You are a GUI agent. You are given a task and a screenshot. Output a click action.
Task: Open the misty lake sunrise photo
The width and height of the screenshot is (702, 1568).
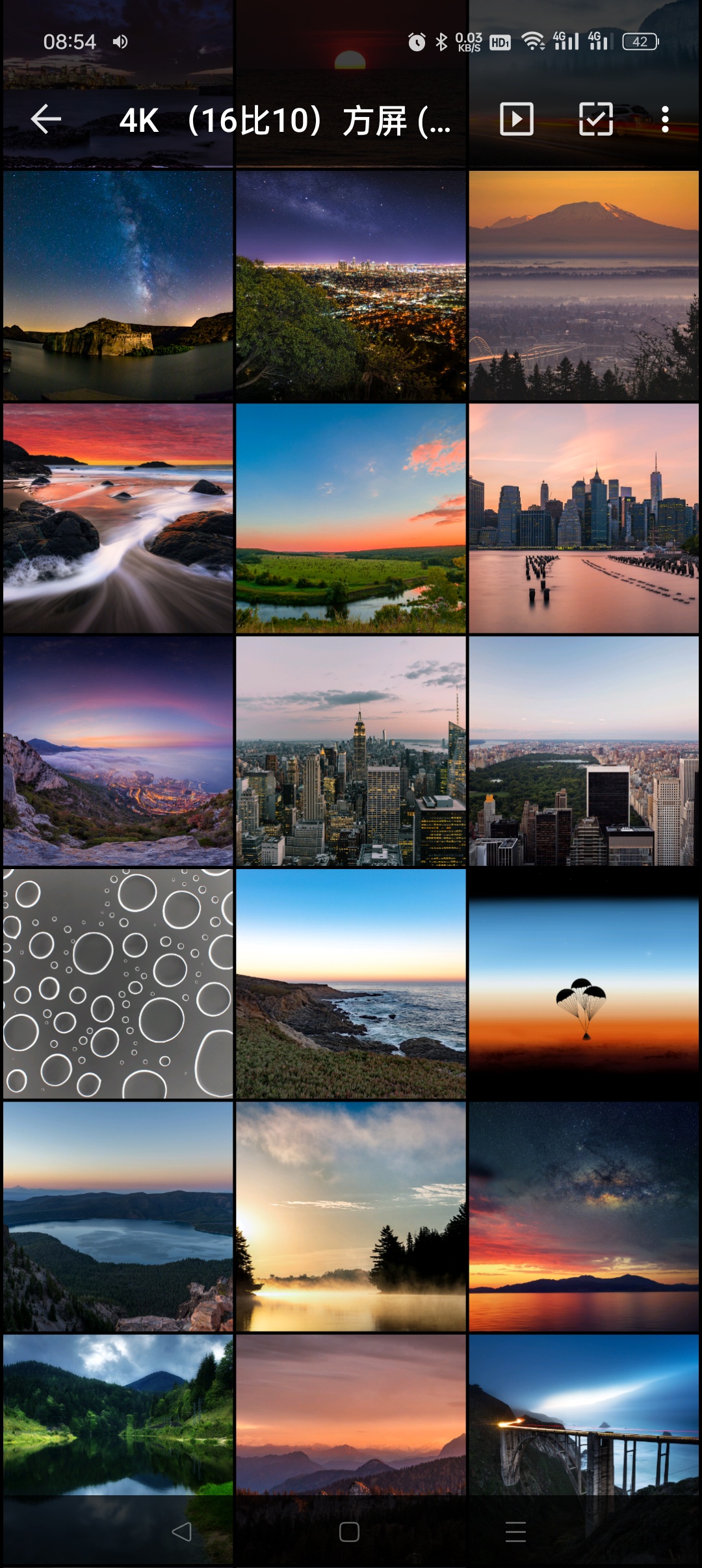tap(351, 1216)
